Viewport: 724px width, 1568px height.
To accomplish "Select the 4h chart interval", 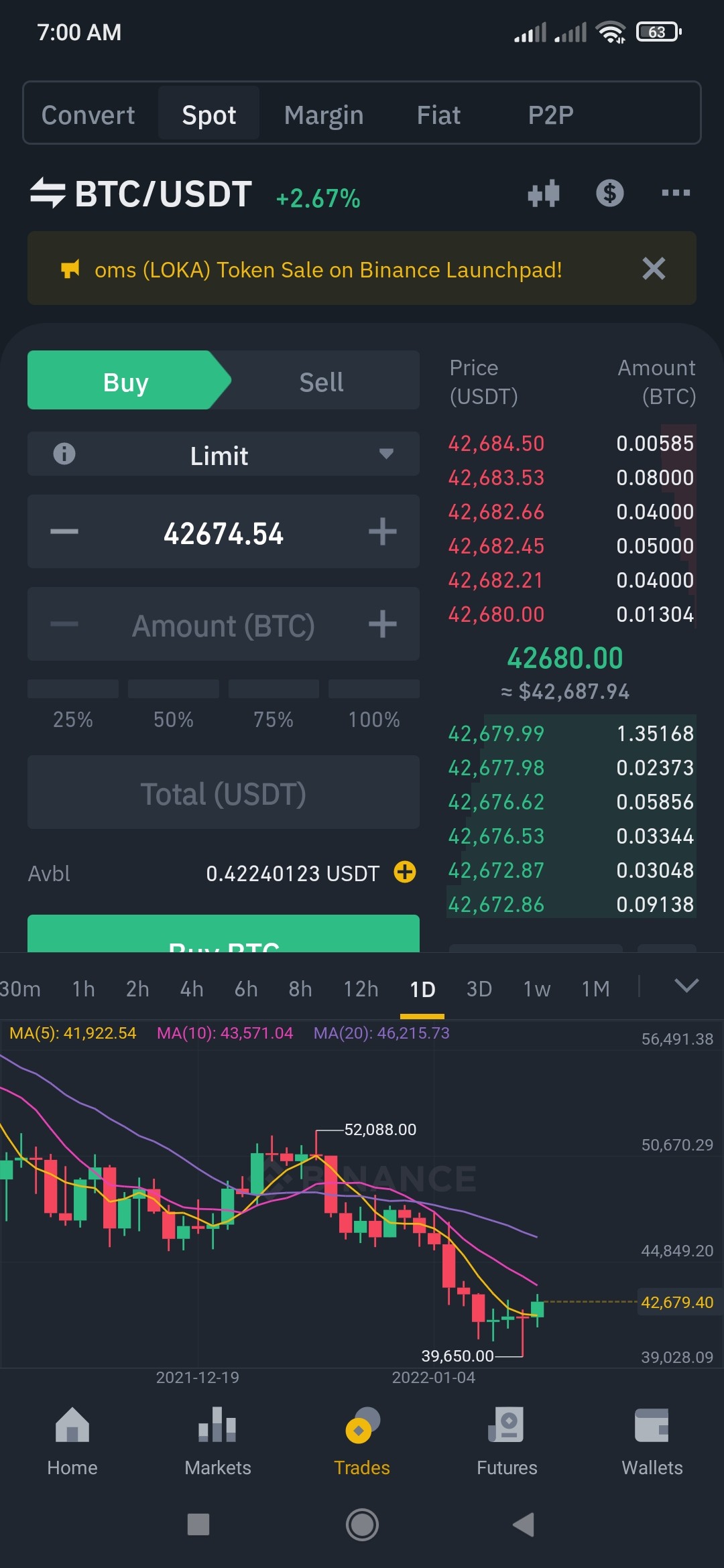I will click(192, 988).
